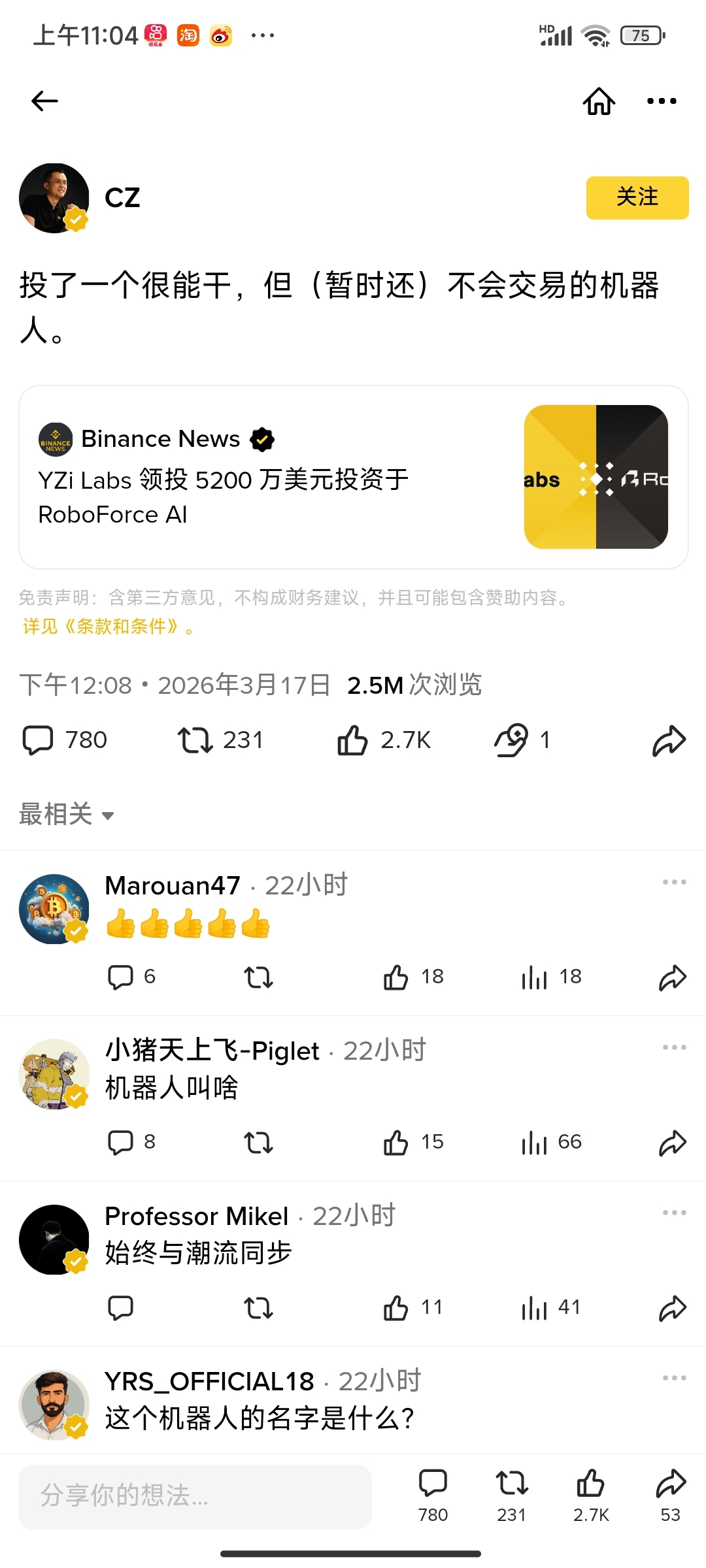Open YRS_OFFICIAL18's profile avatar
706x1568 pixels.
point(54,1405)
